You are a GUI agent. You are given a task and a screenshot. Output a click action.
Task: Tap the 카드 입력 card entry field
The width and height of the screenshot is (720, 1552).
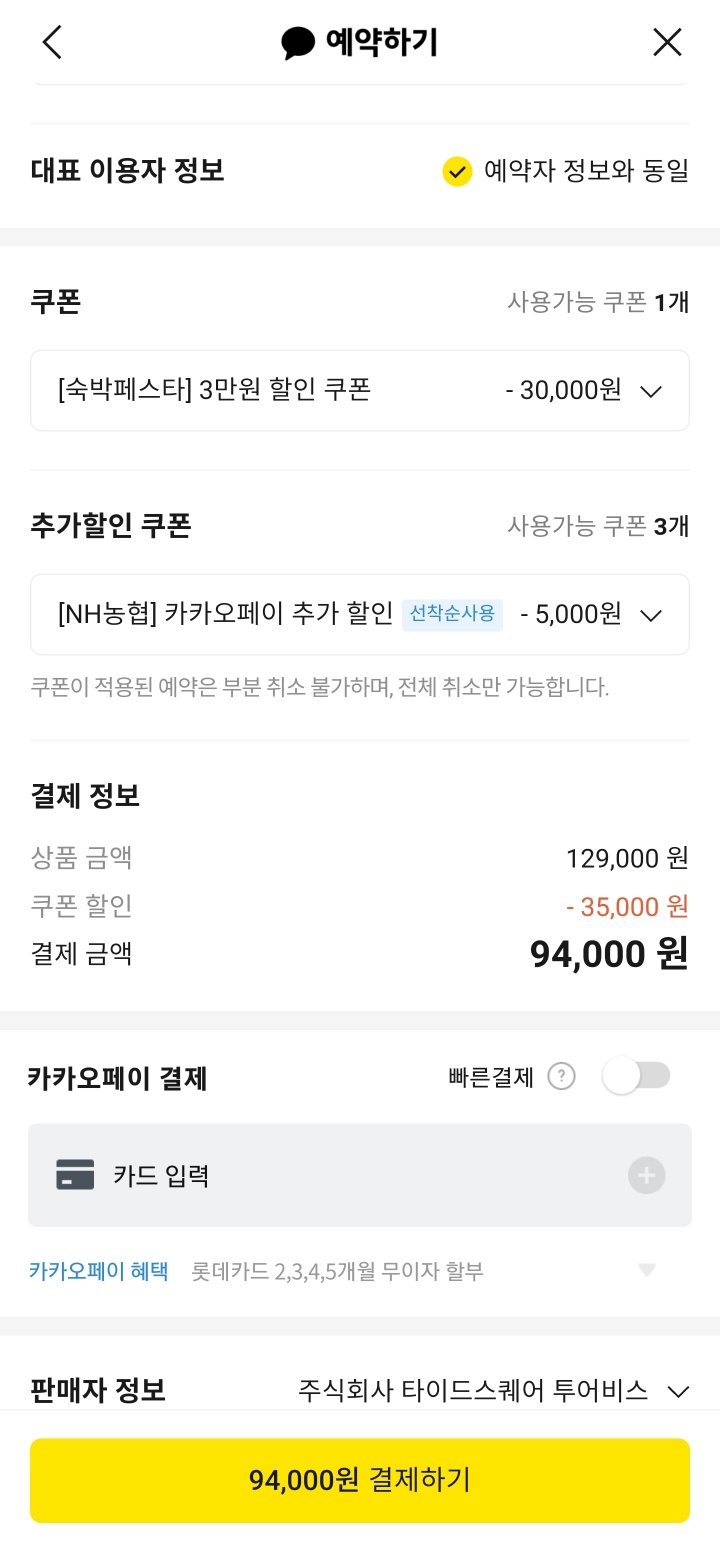point(360,1175)
